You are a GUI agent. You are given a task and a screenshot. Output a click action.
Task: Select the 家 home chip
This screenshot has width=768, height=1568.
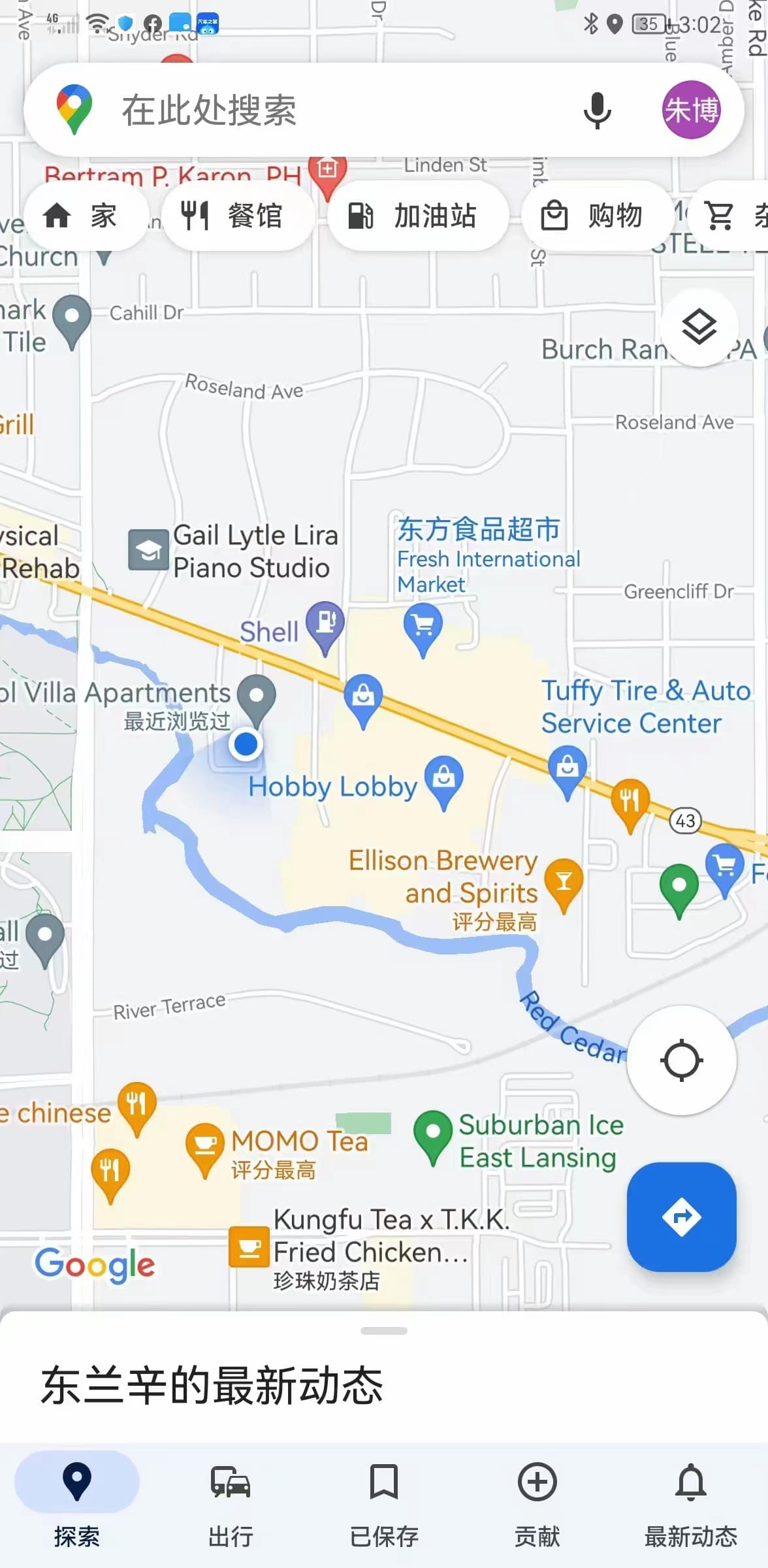[x=82, y=216]
